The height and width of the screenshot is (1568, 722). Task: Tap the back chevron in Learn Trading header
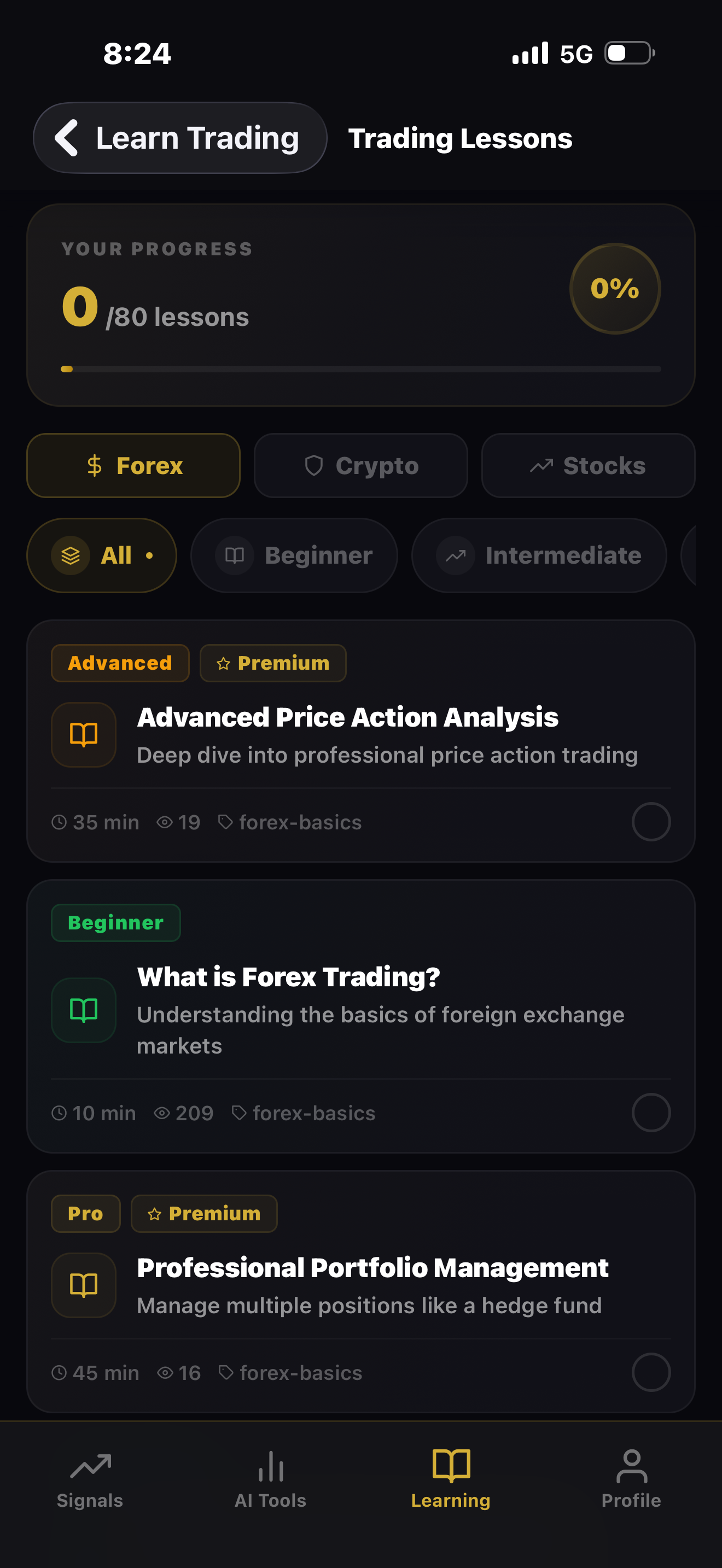coord(67,138)
